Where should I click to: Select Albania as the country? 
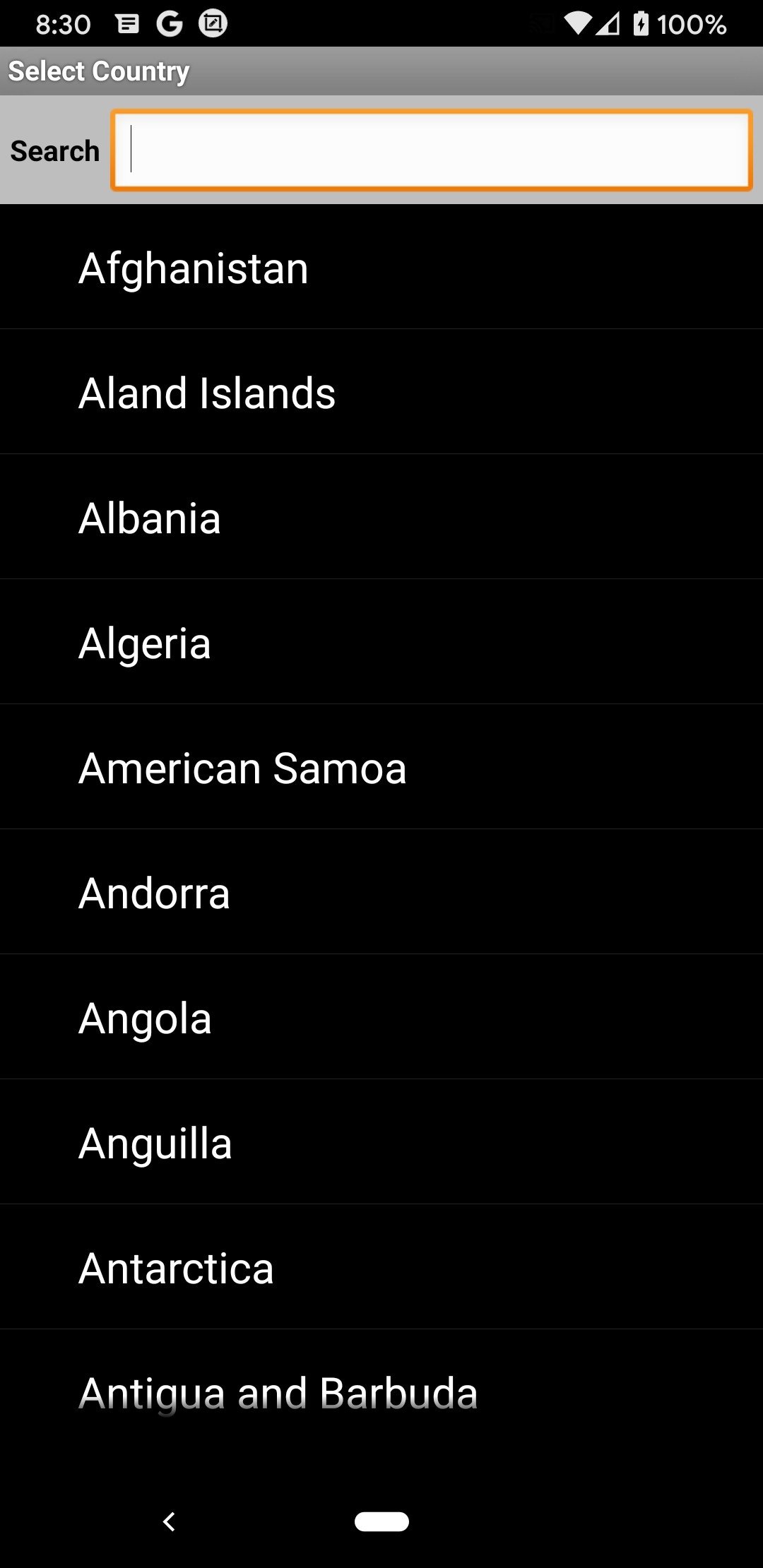point(381,517)
